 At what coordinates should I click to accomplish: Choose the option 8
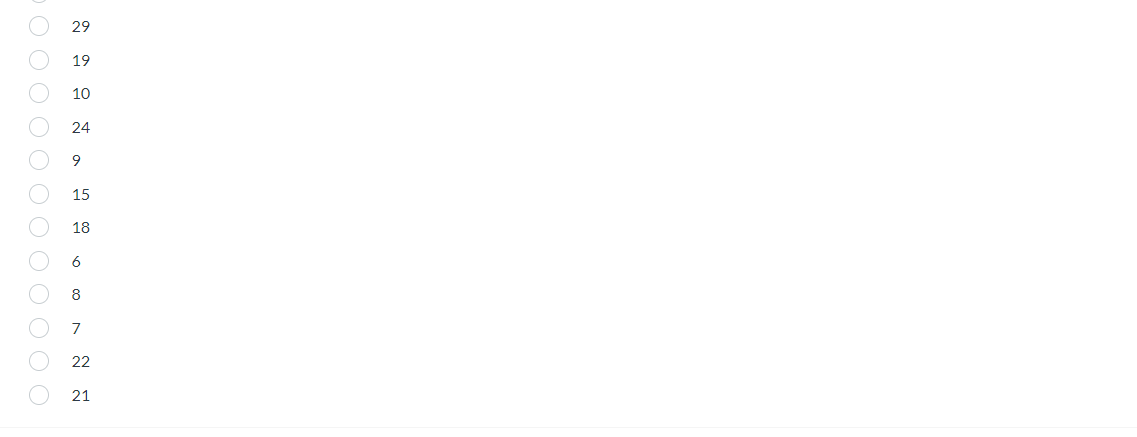[x=39, y=294]
